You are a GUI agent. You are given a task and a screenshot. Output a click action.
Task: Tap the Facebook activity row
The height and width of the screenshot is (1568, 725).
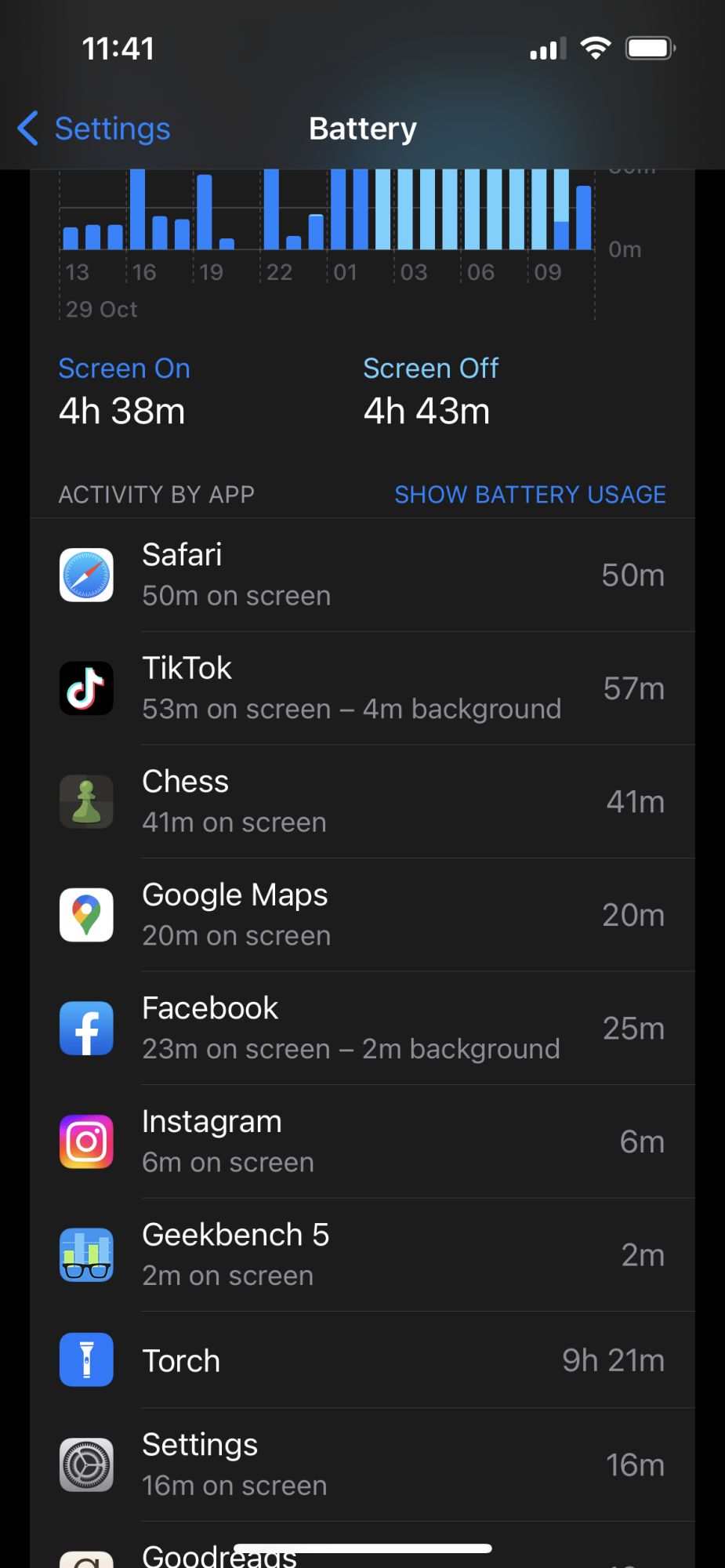[x=362, y=1029]
